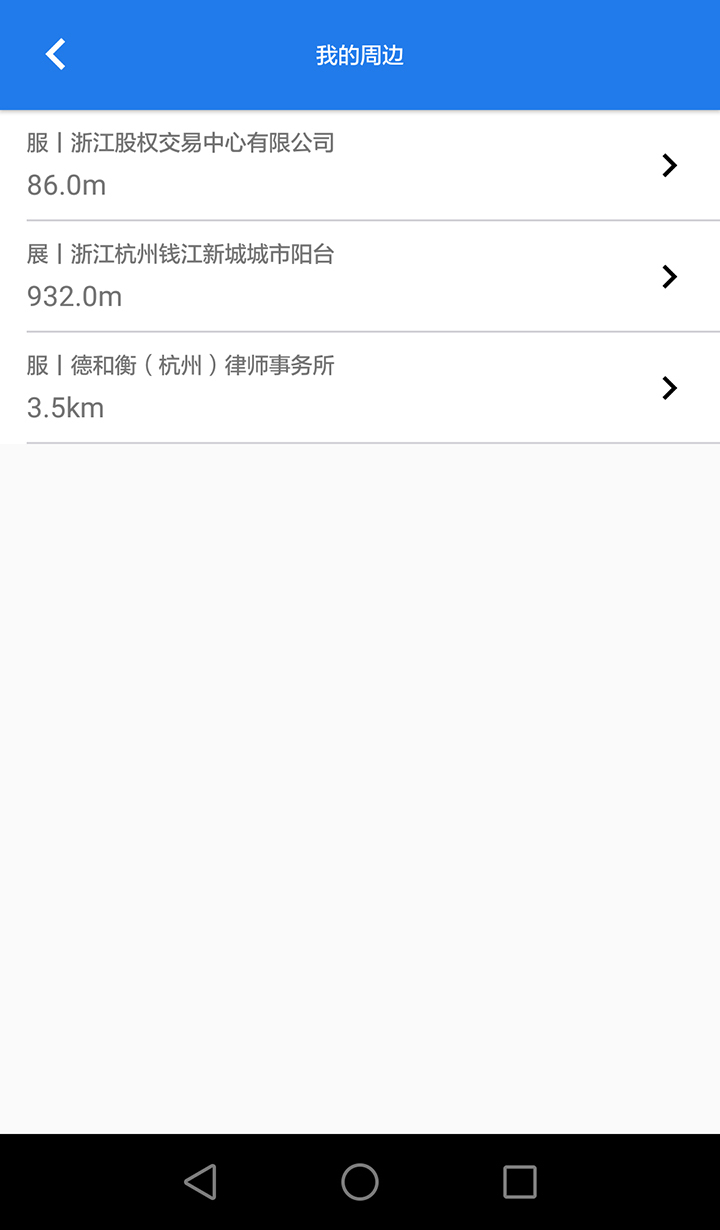Go back using the top-left arrow

click(x=56, y=55)
